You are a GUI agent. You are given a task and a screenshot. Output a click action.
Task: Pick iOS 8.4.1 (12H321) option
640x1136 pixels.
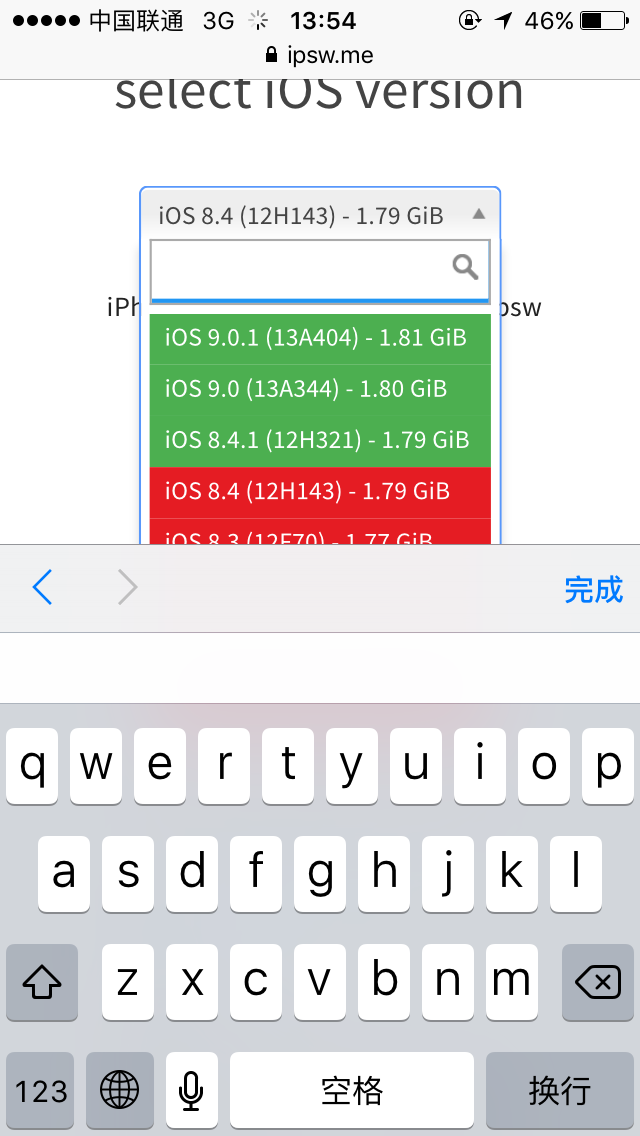tap(320, 440)
